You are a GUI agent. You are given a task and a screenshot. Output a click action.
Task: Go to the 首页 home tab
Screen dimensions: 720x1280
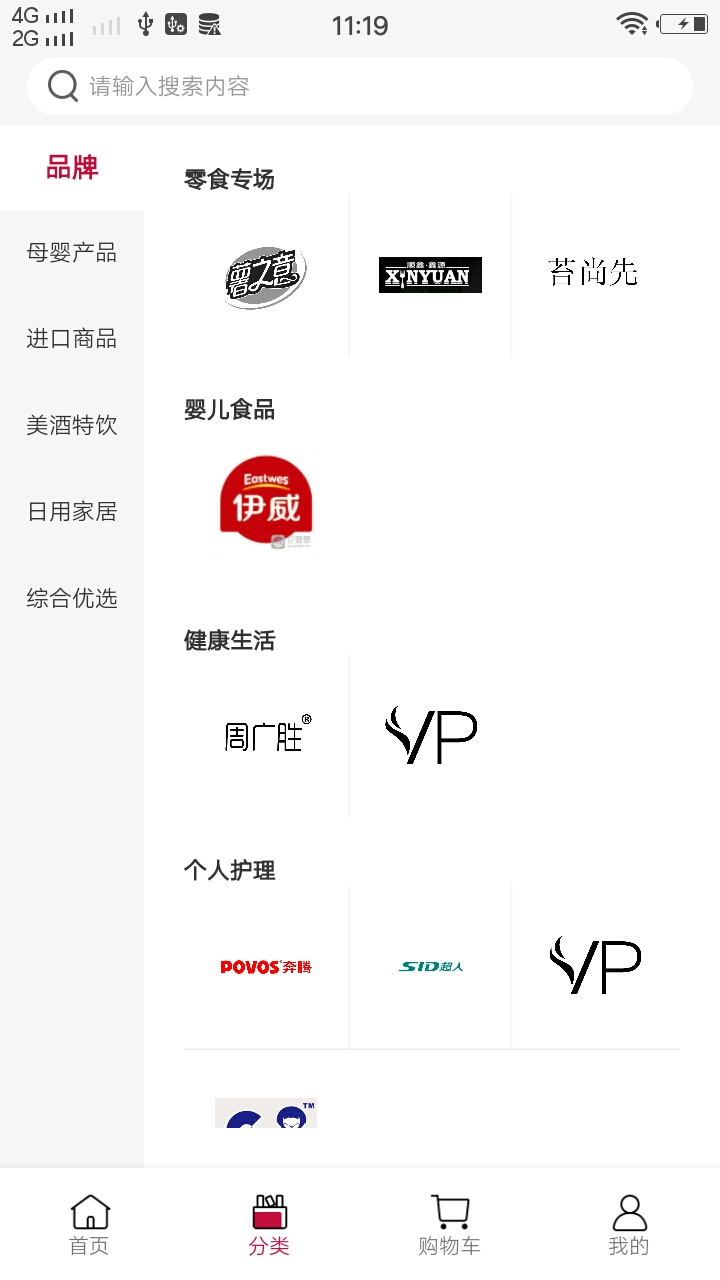coord(90,1224)
